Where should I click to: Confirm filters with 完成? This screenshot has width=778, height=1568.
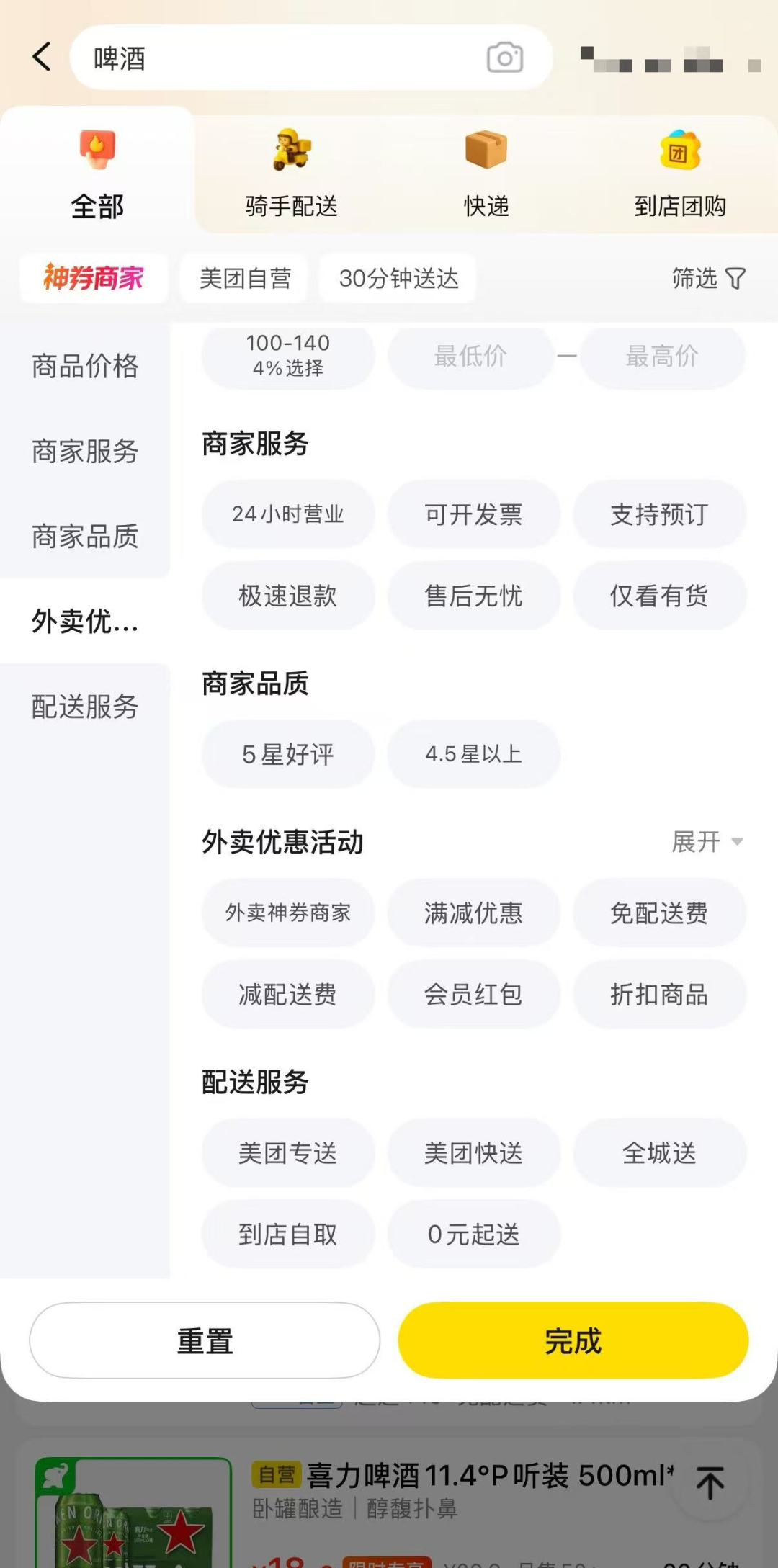pos(573,1340)
